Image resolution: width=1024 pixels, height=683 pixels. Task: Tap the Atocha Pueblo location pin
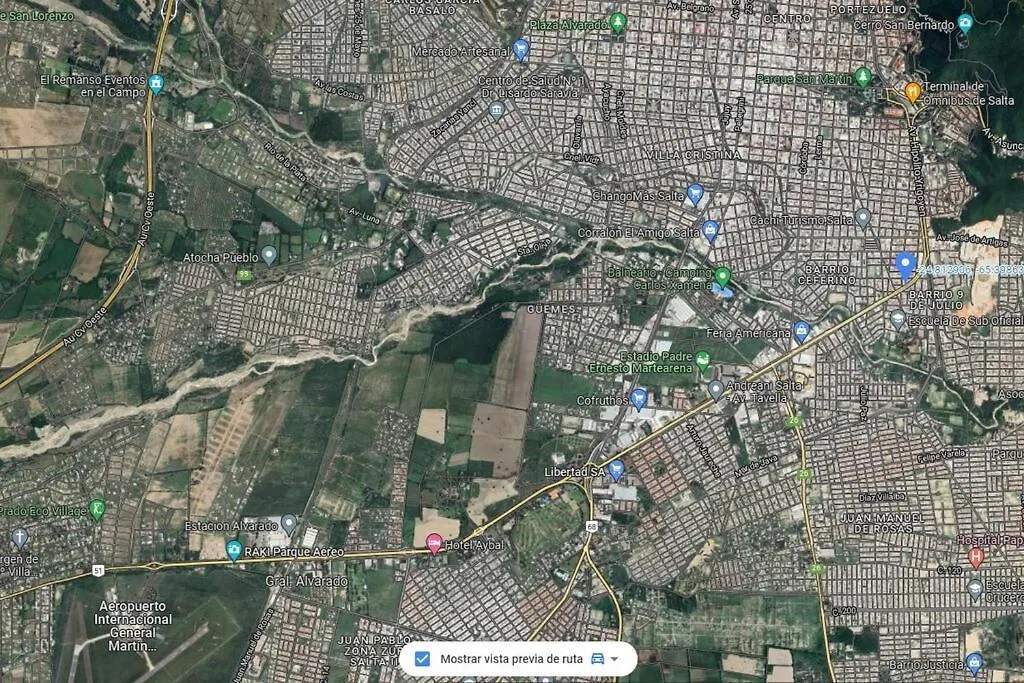tap(268, 255)
